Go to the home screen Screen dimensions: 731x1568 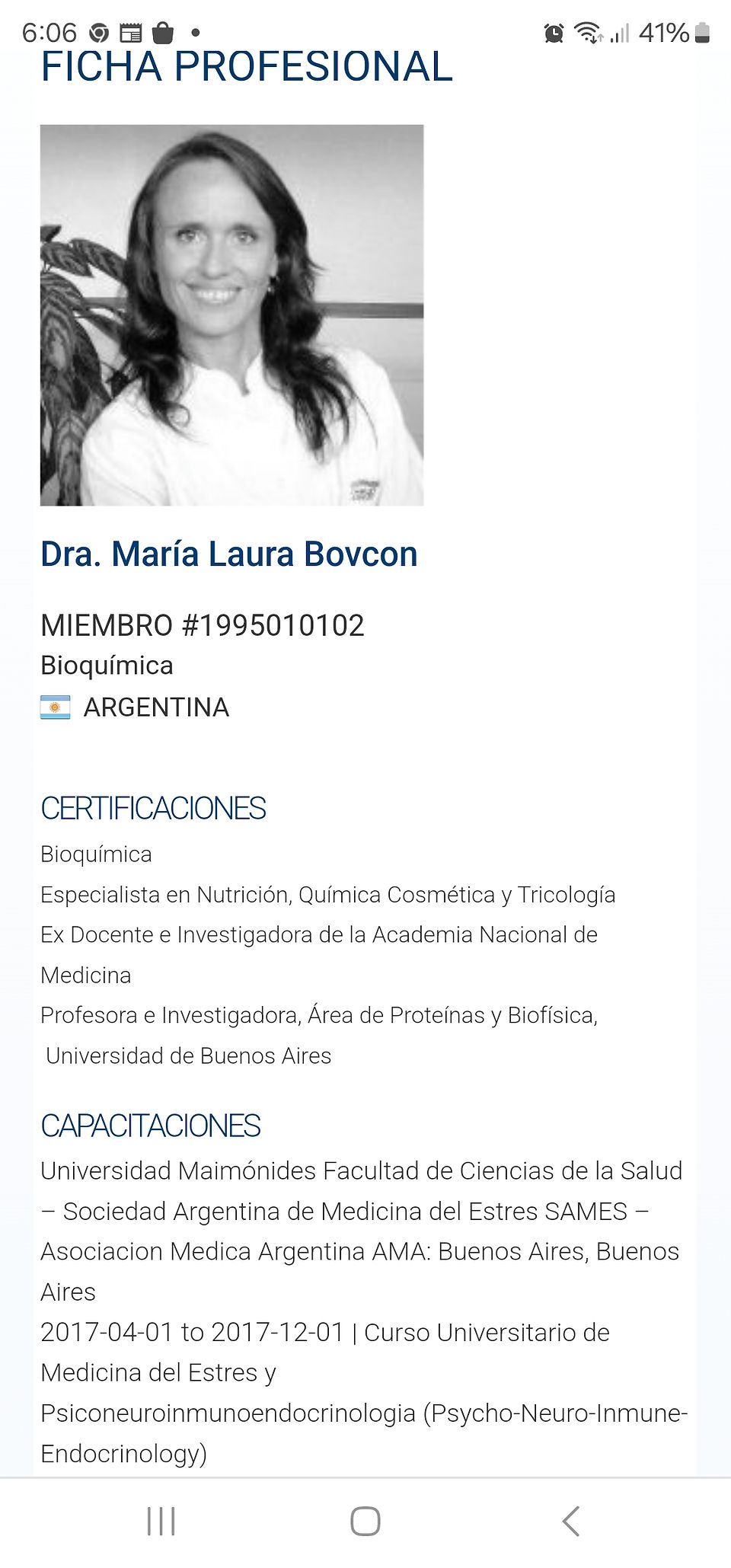365,1521
